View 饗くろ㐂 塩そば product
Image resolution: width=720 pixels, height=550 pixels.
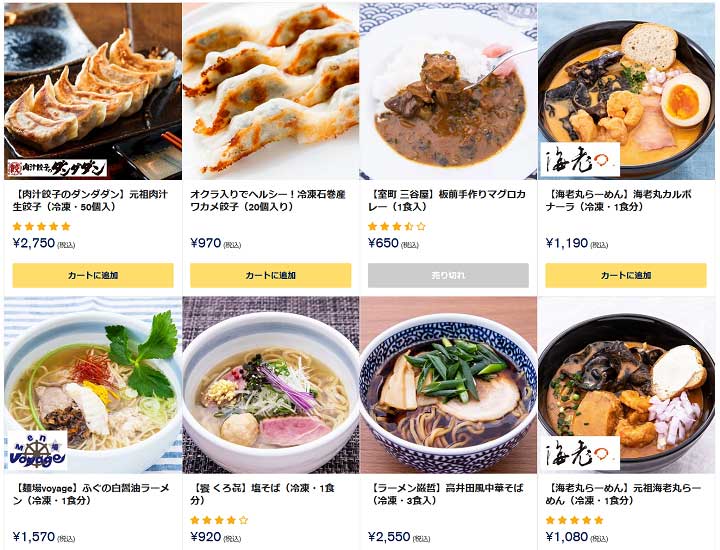point(270,385)
